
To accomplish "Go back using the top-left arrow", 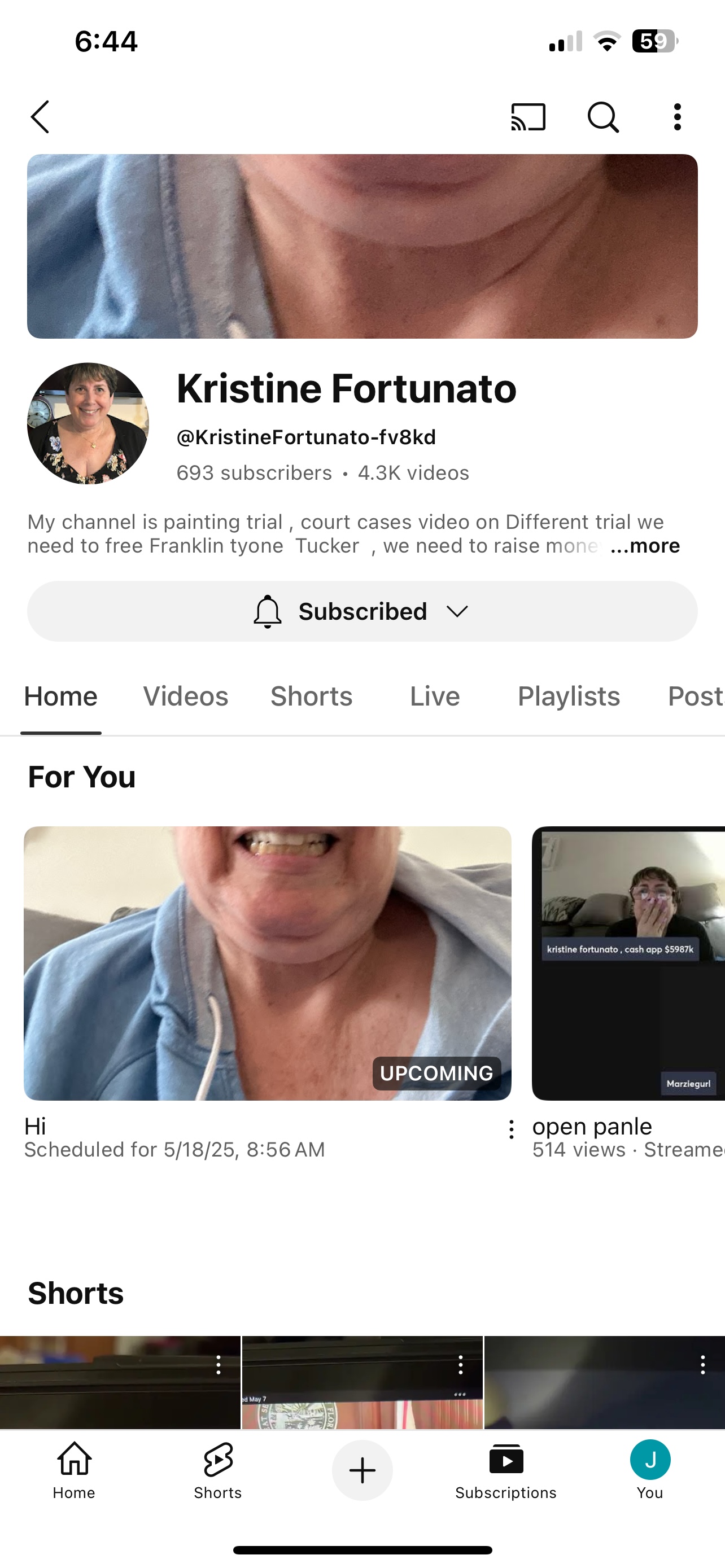I will pyautogui.click(x=40, y=117).
